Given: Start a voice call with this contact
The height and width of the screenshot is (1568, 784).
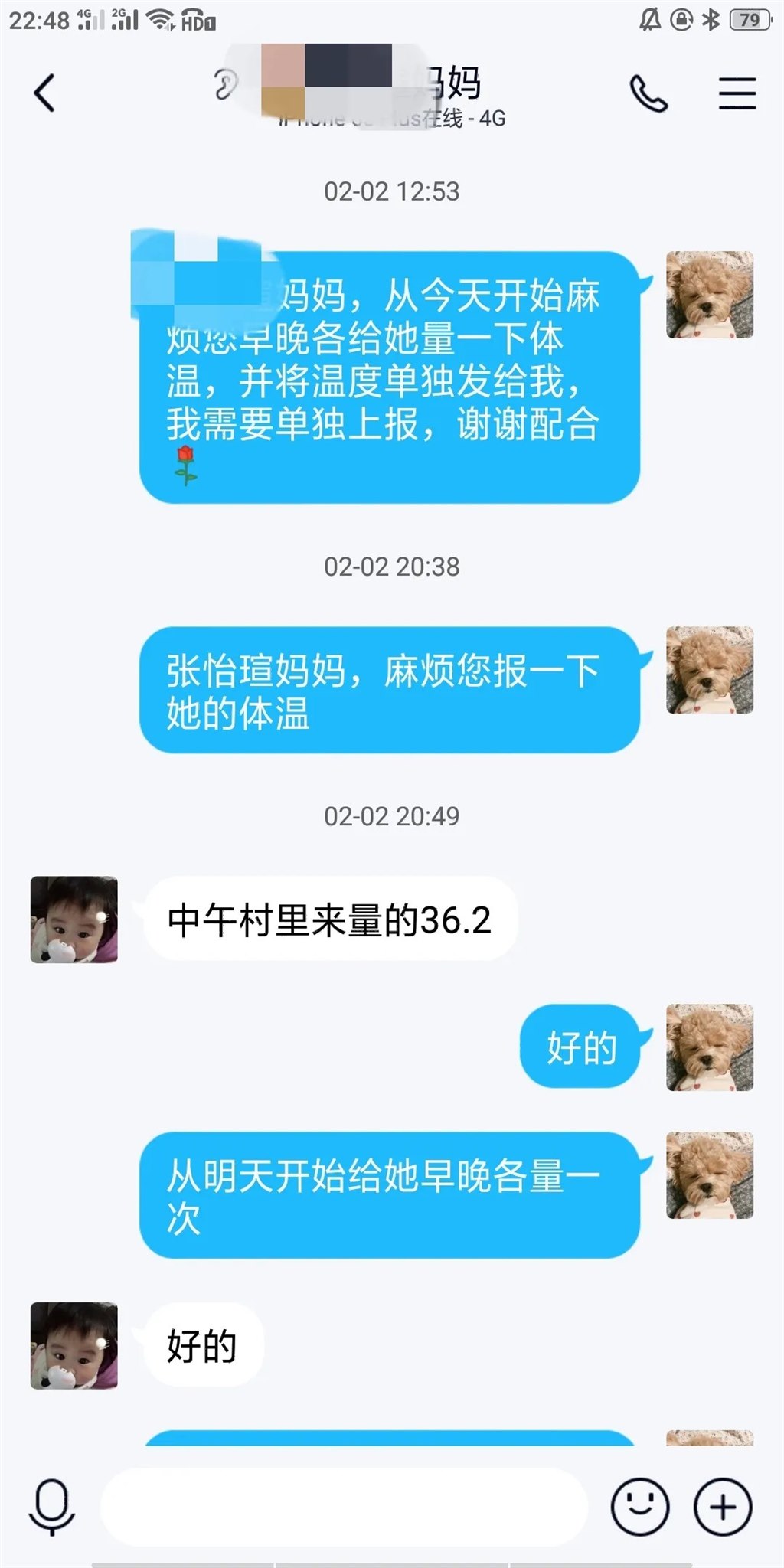Looking at the screenshot, I should (648, 93).
